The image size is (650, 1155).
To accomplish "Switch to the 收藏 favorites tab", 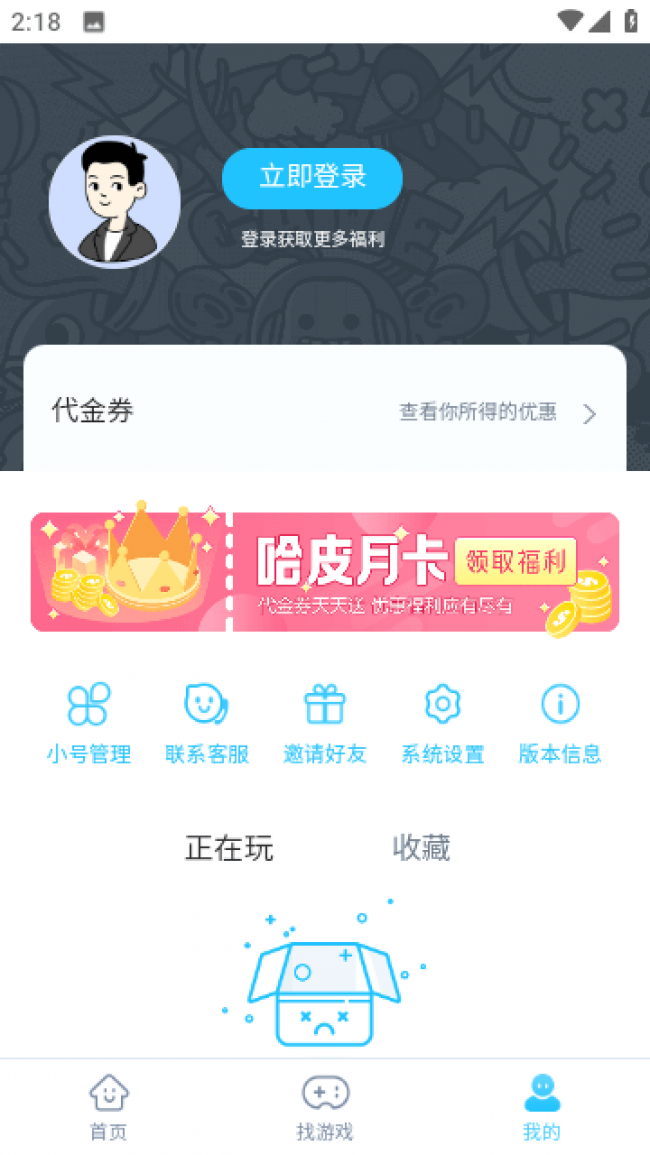I will pos(421,848).
